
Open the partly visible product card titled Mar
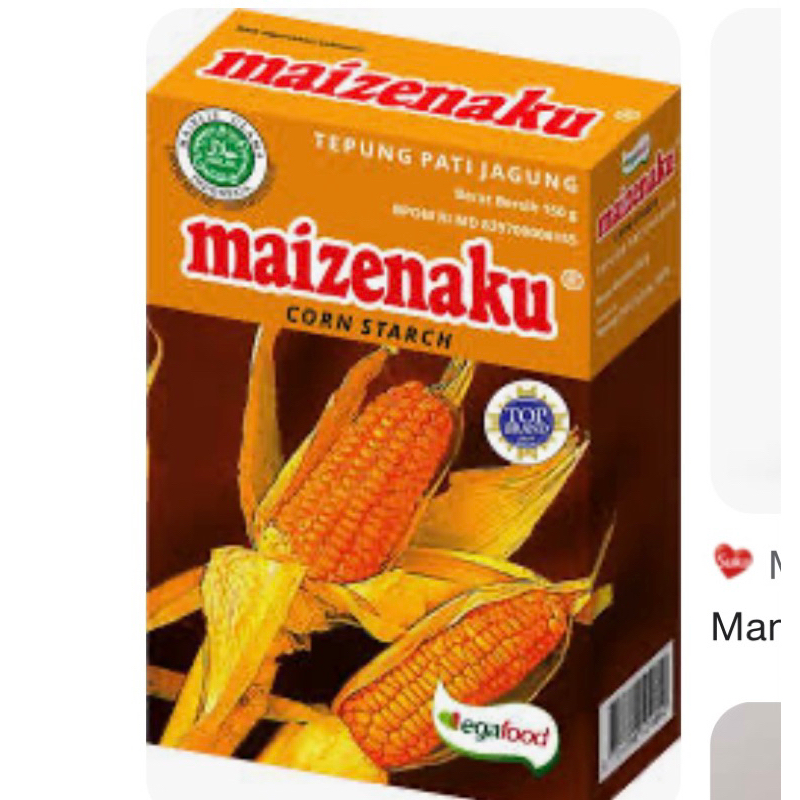(x=745, y=627)
